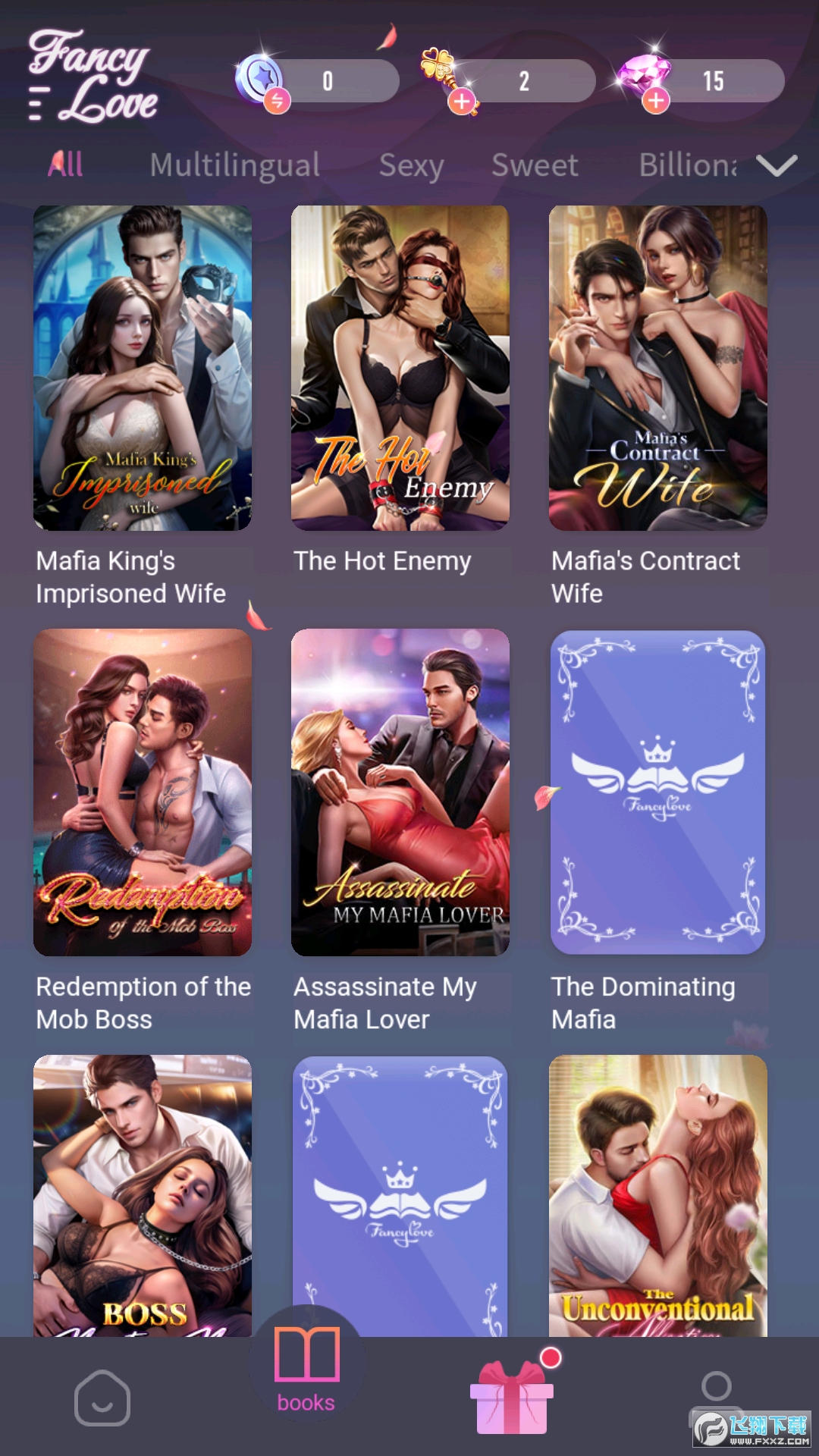Switch to the Sexy tab
819x1456 pixels.
[x=411, y=165]
